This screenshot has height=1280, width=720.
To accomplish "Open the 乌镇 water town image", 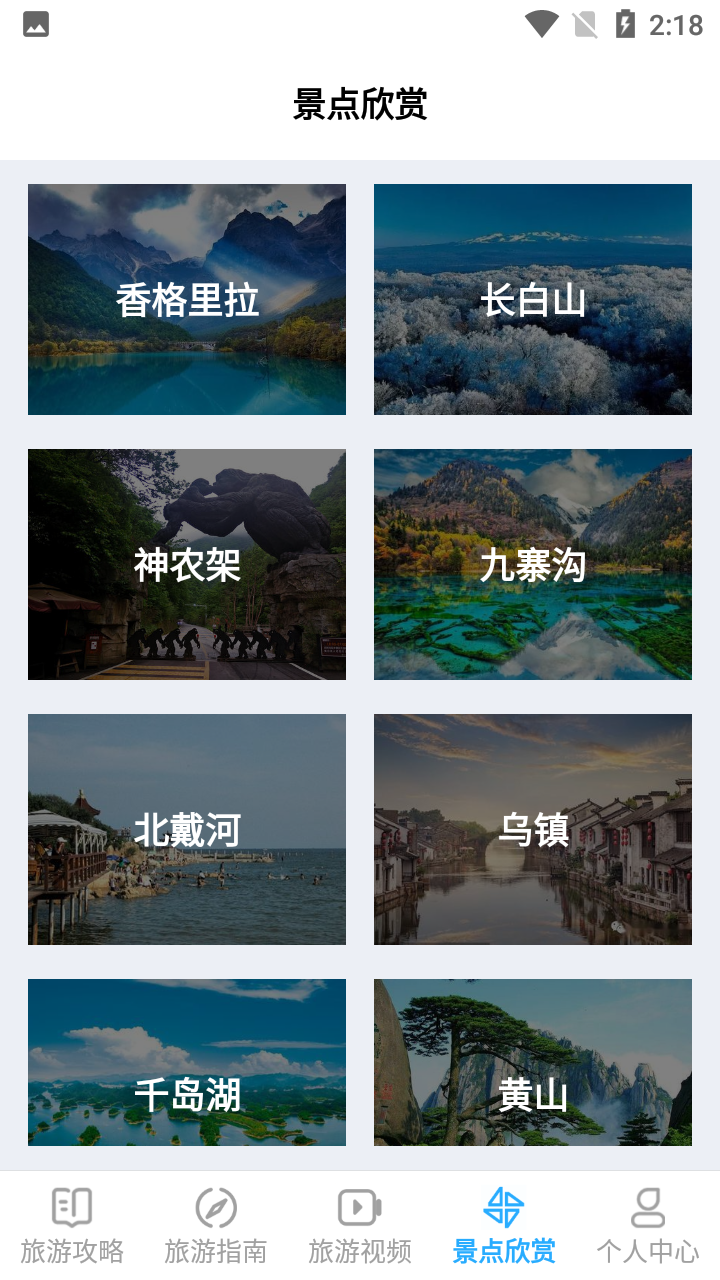I will click(532, 828).
